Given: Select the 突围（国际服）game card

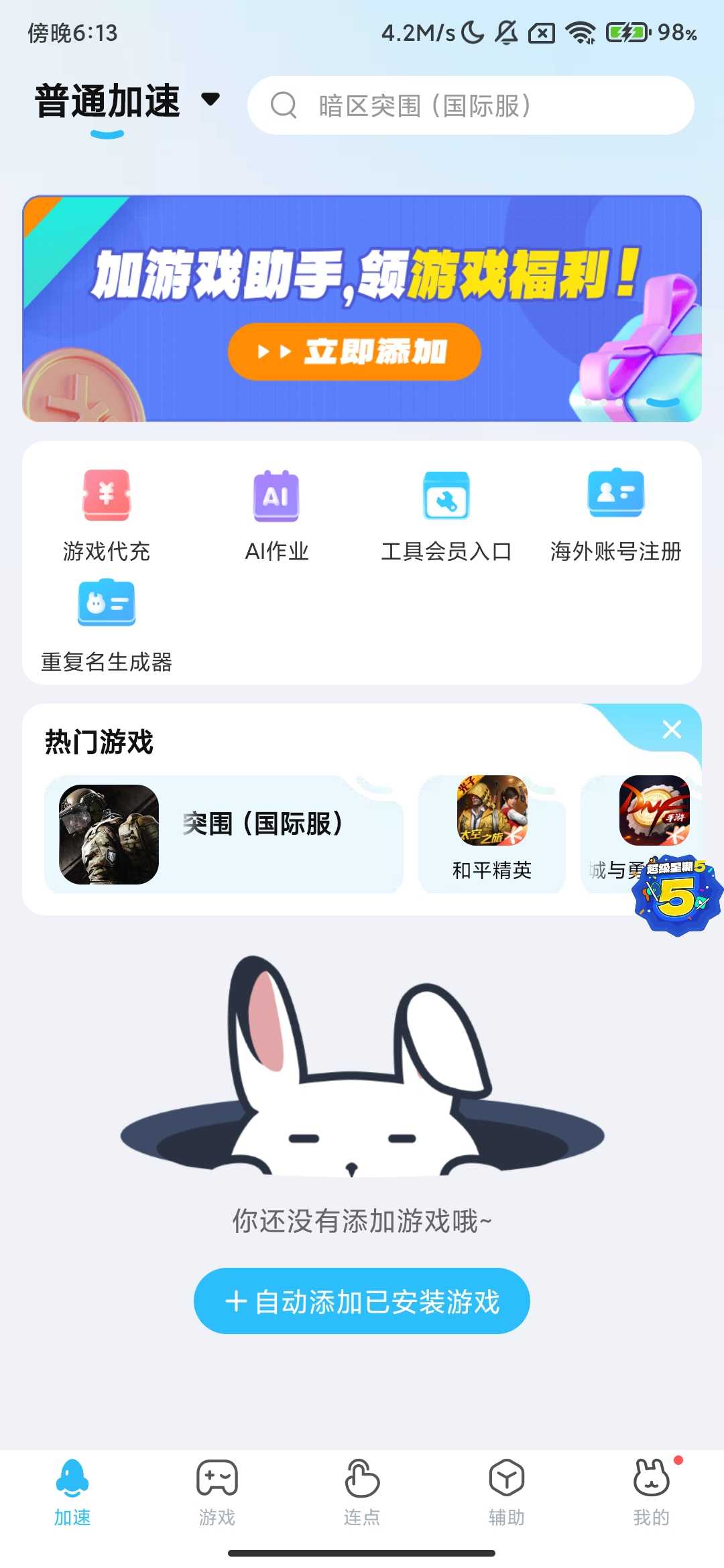Looking at the screenshot, I should point(224,834).
